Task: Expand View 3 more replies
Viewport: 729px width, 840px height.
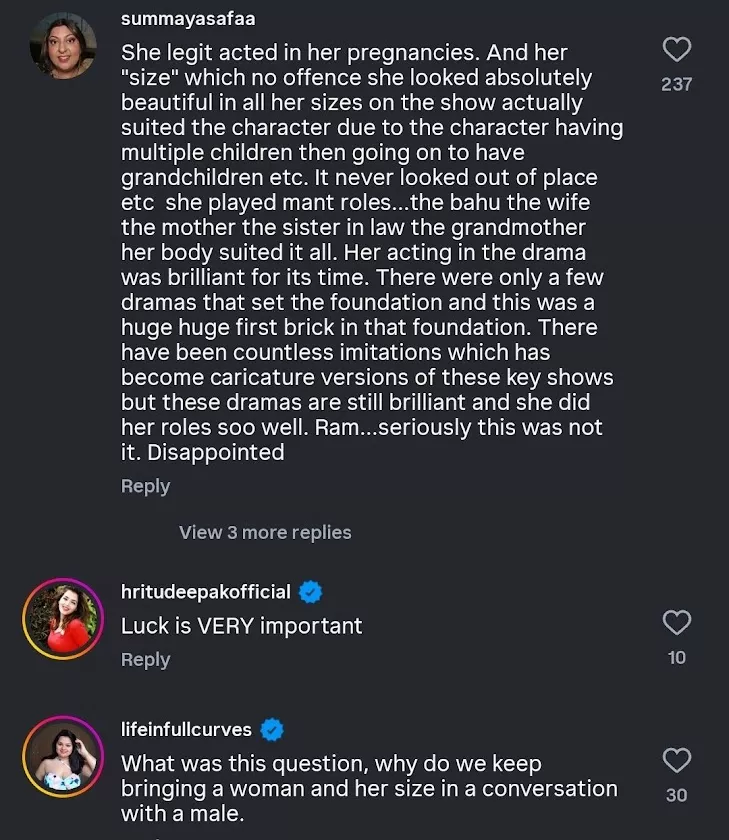Action: coord(265,532)
